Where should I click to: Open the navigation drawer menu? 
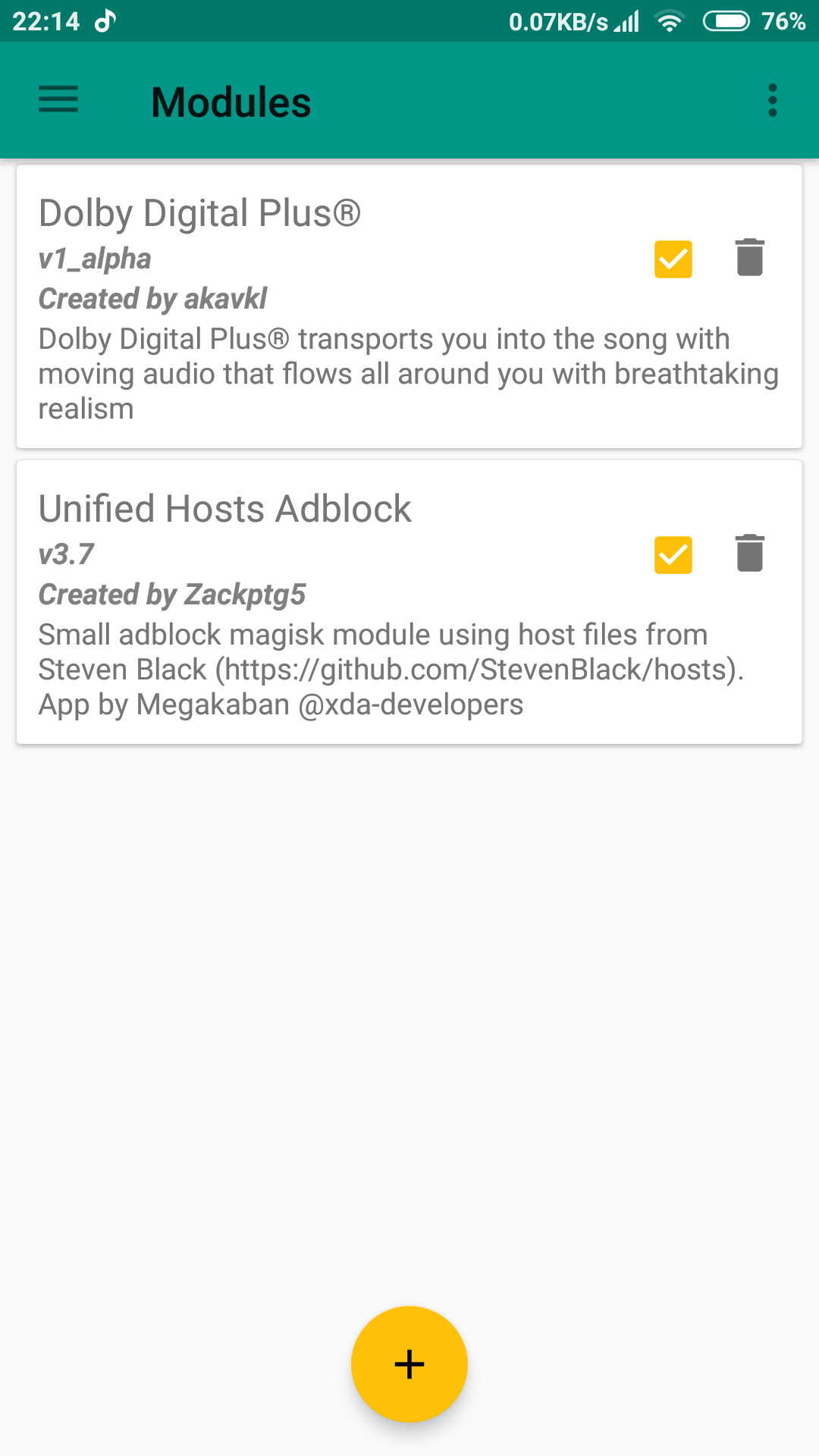tap(58, 100)
